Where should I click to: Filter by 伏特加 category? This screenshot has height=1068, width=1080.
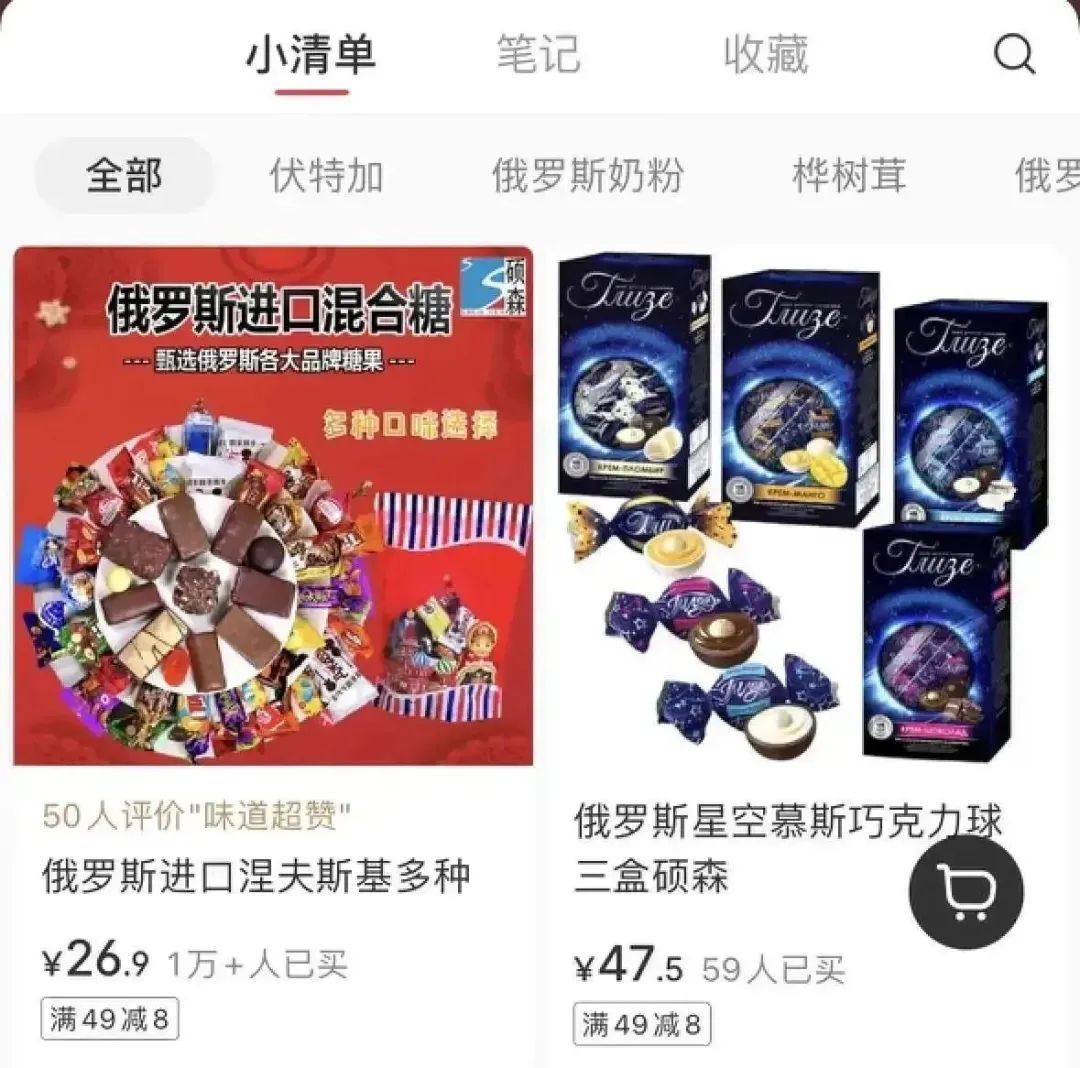coord(326,176)
